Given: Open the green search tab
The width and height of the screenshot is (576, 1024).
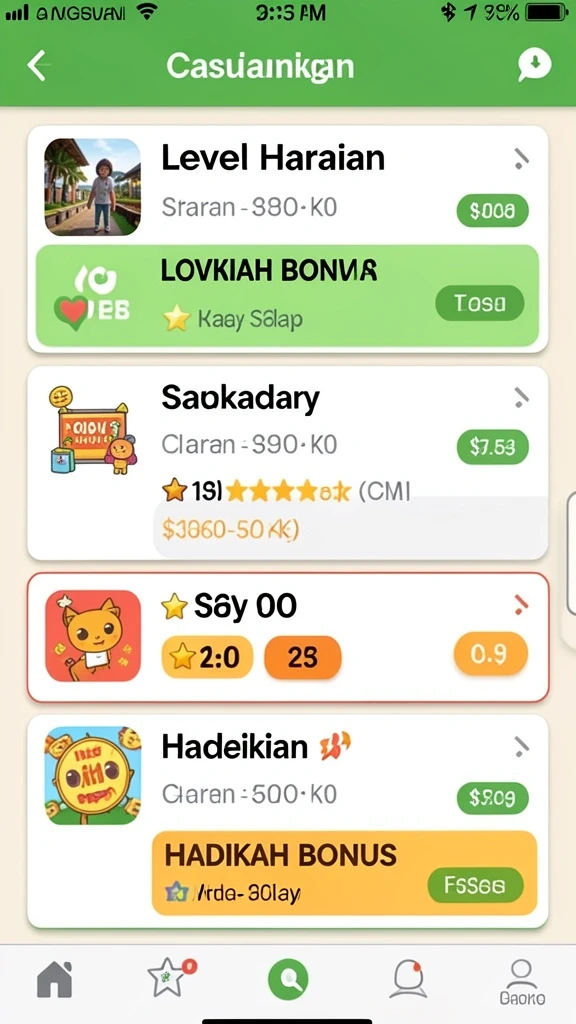Looking at the screenshot, I should 288,979.
